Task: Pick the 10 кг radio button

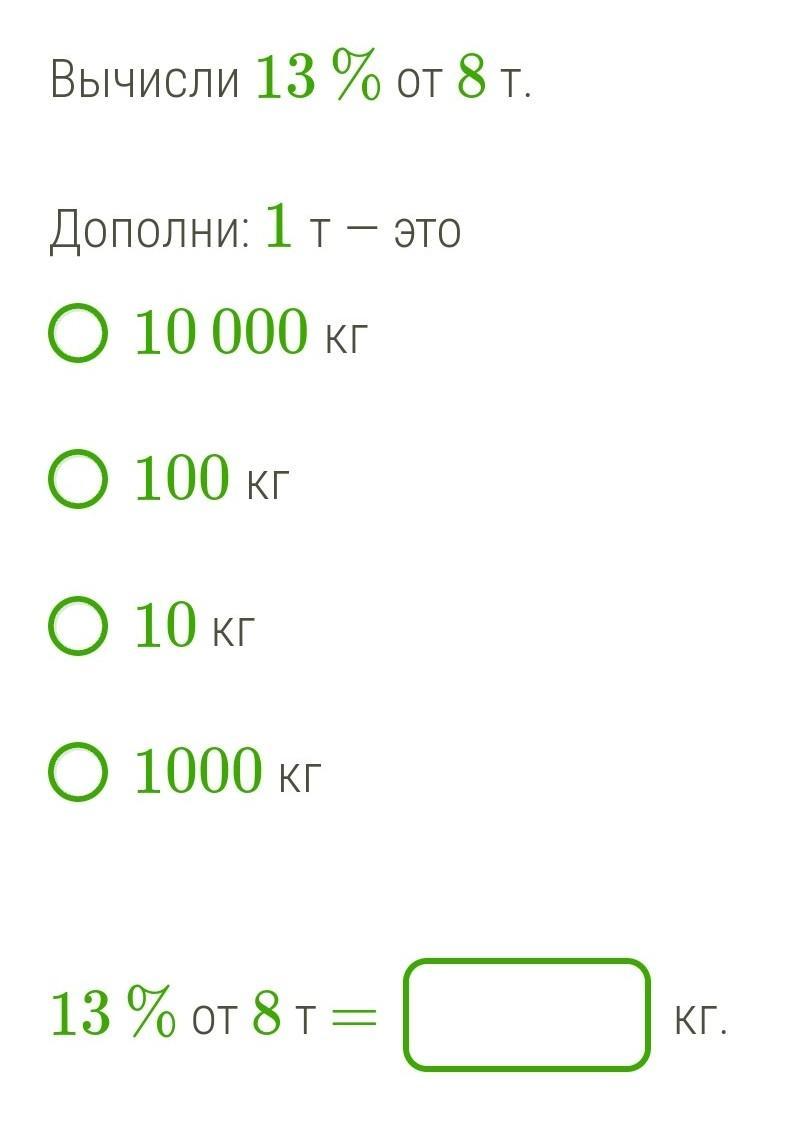Action: (77, 626)
